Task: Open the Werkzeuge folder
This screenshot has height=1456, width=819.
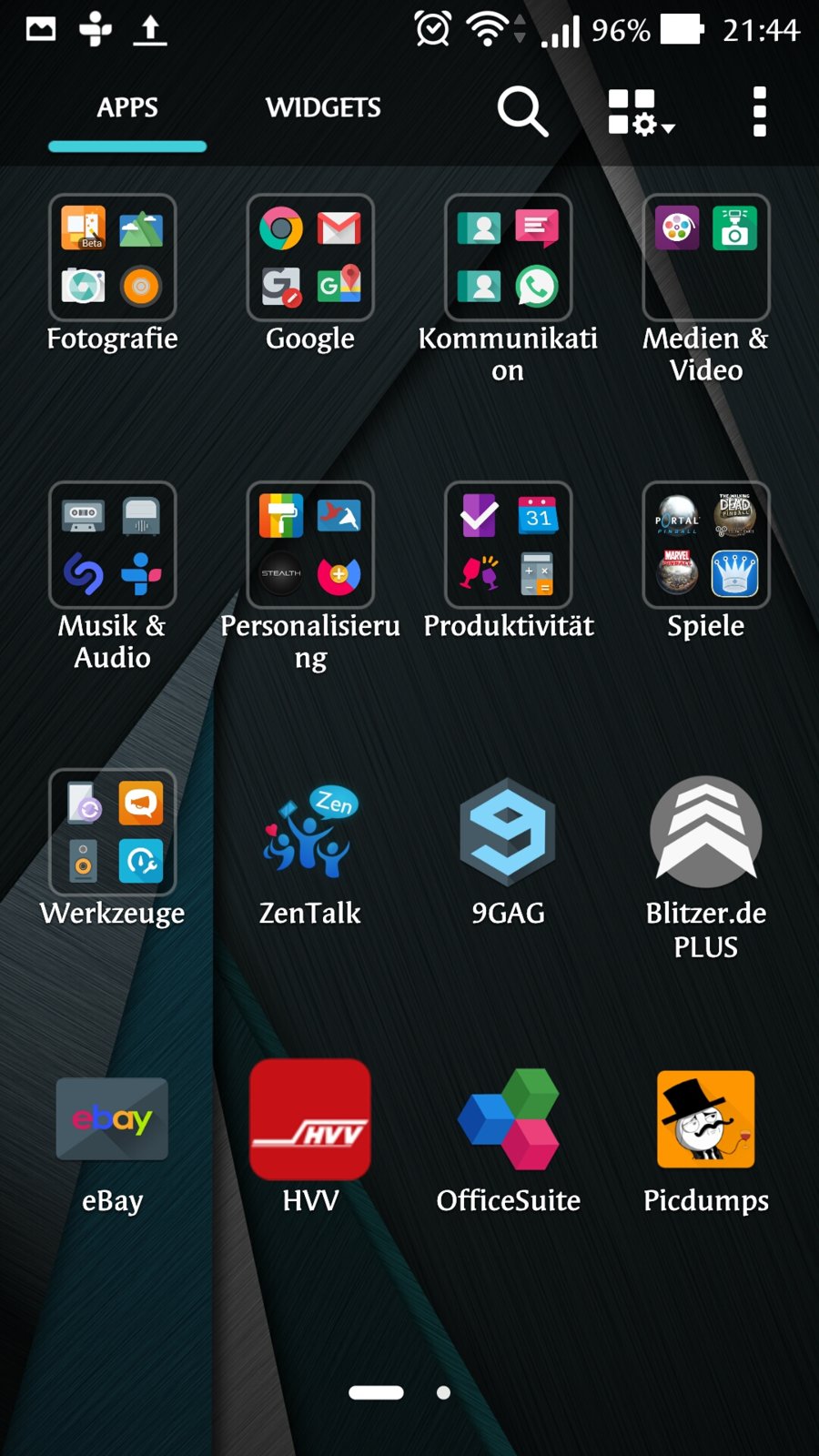Action: coord(112,832)
